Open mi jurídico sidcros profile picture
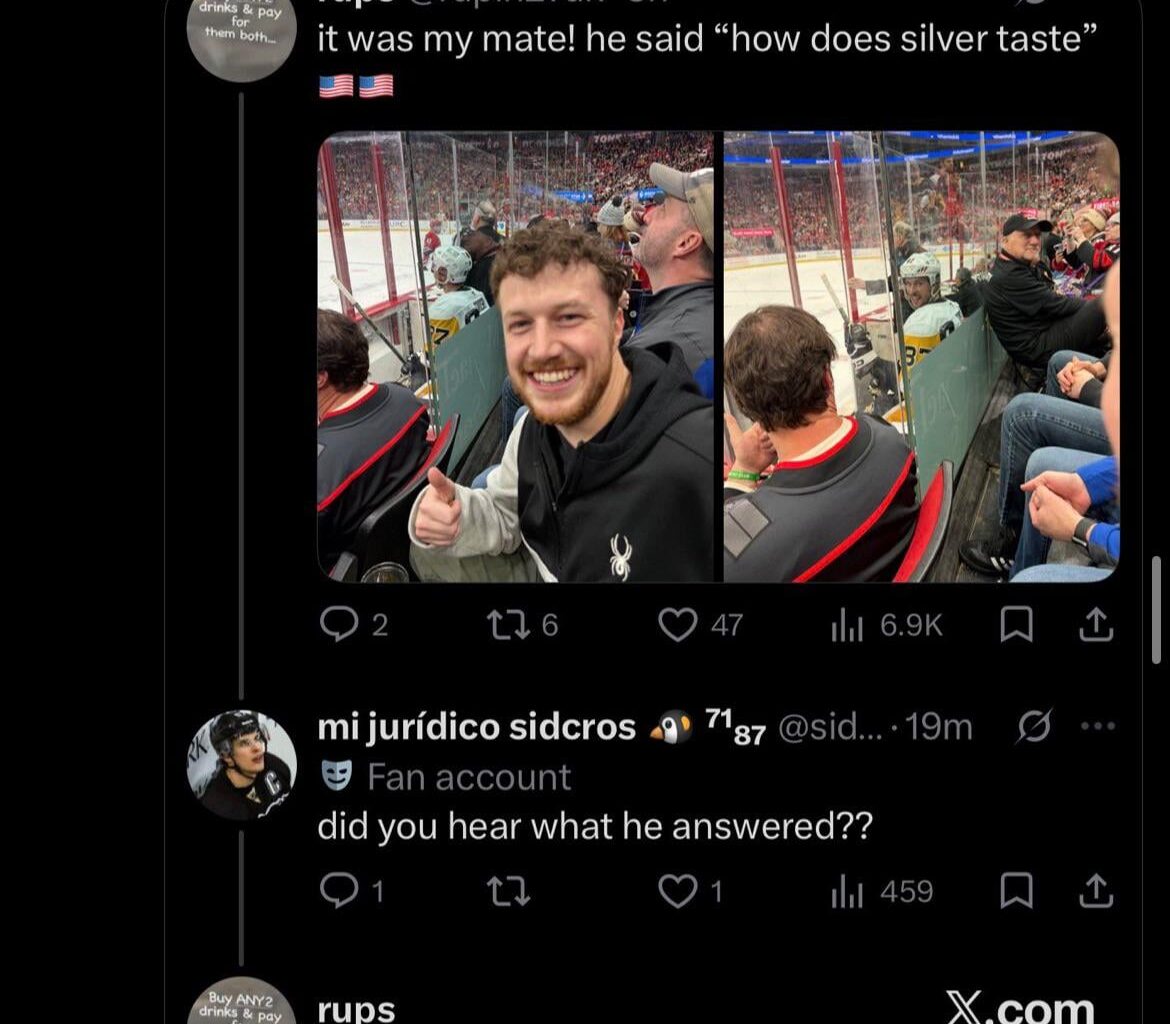 coord(242,765)
